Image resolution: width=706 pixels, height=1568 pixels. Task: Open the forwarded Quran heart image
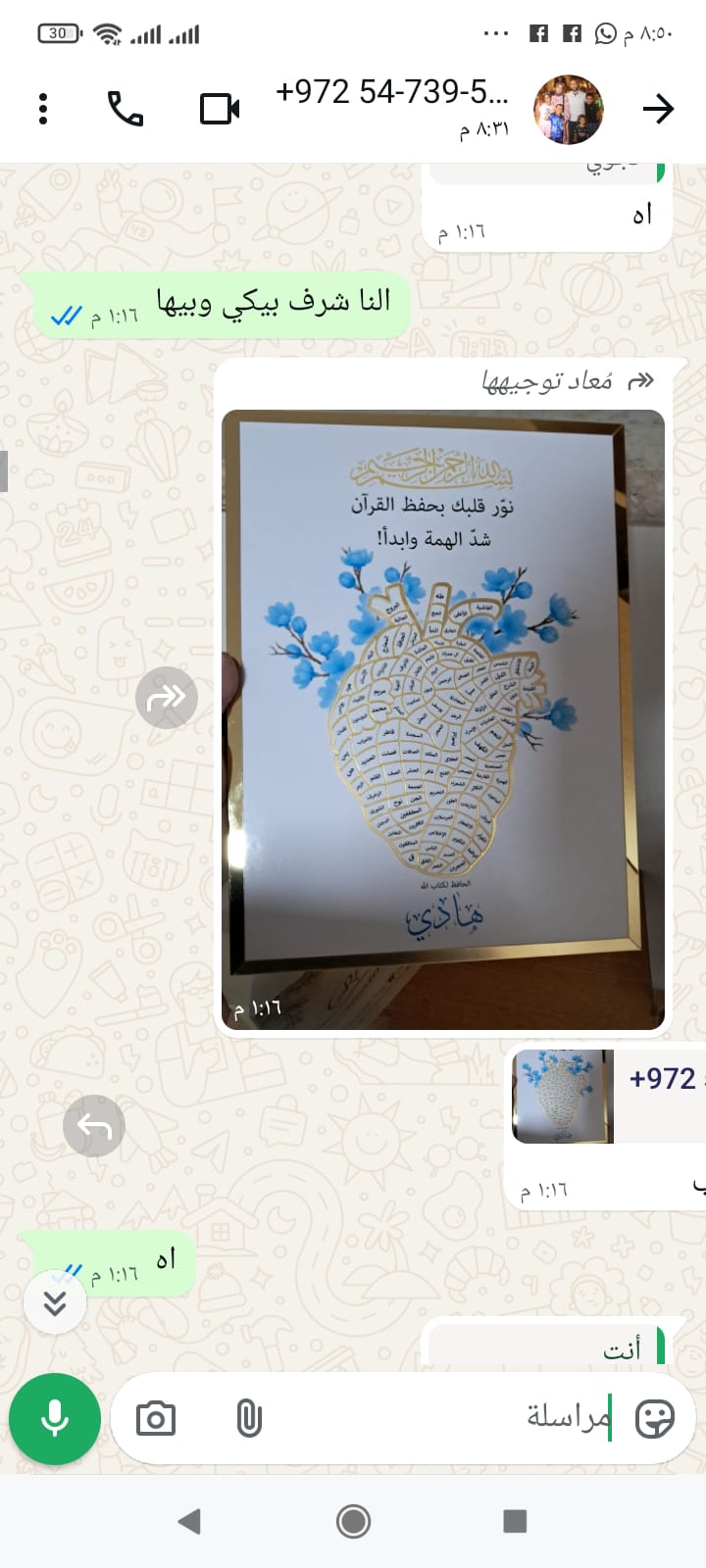pos(443,719)
